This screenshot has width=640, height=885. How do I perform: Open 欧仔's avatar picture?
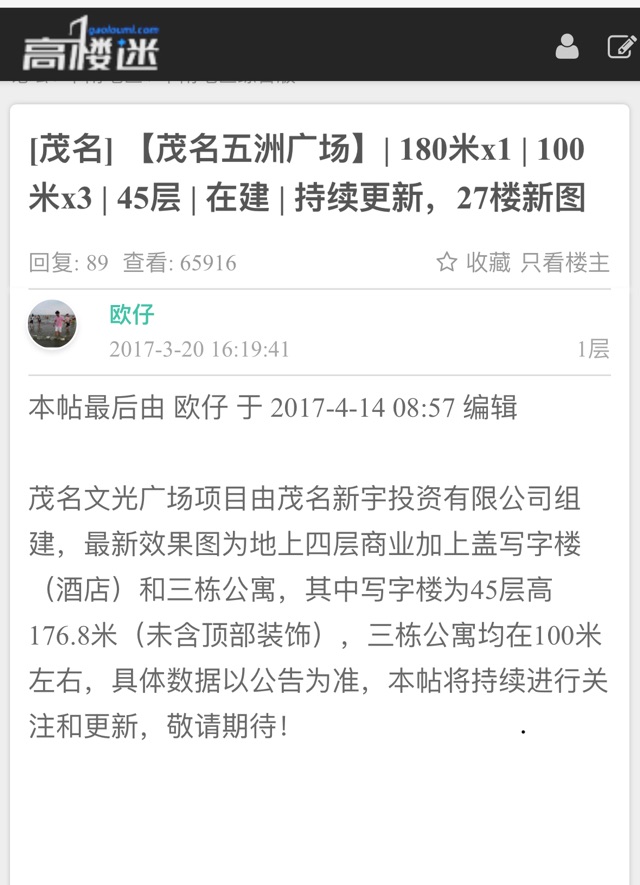[x=52, y=324]
